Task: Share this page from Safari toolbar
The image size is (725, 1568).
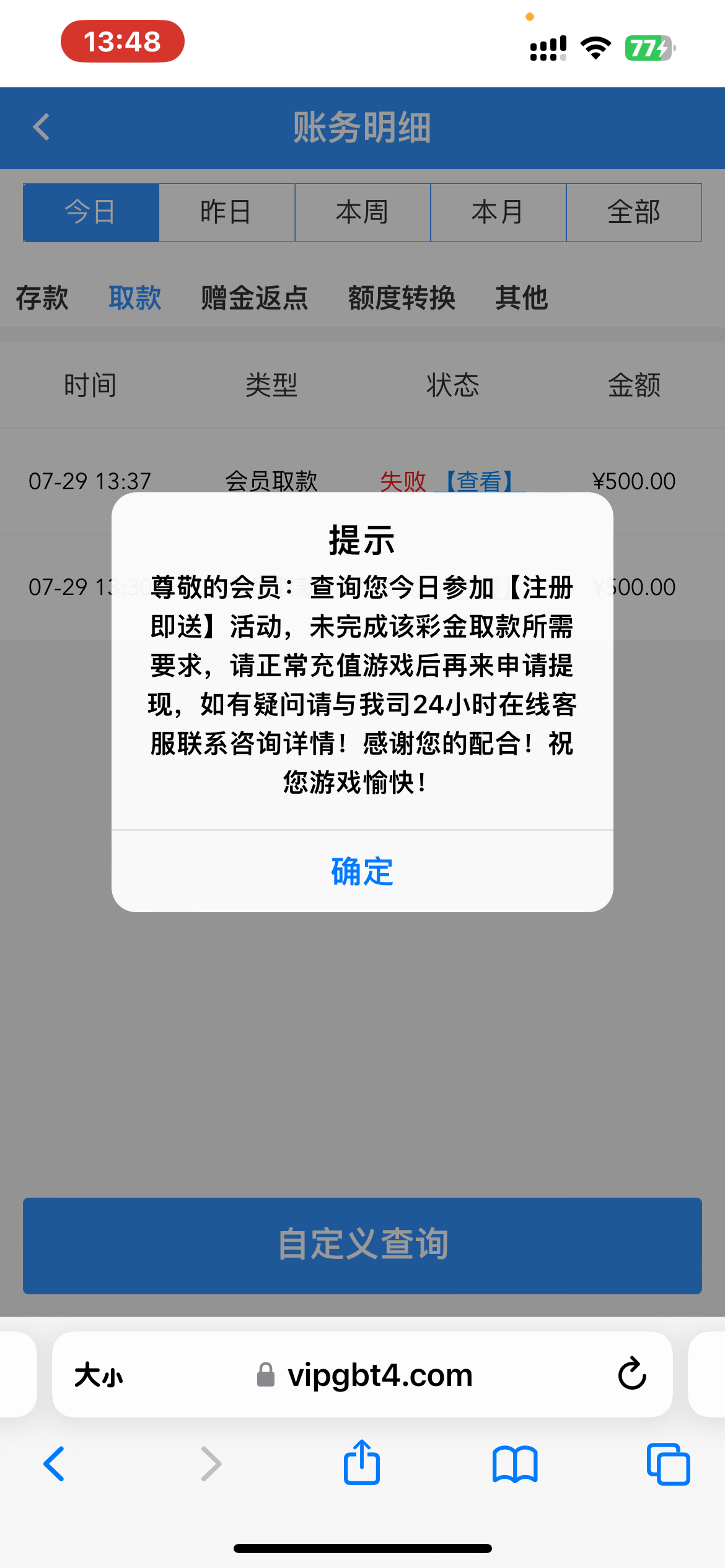Action: click(362, 1463)
